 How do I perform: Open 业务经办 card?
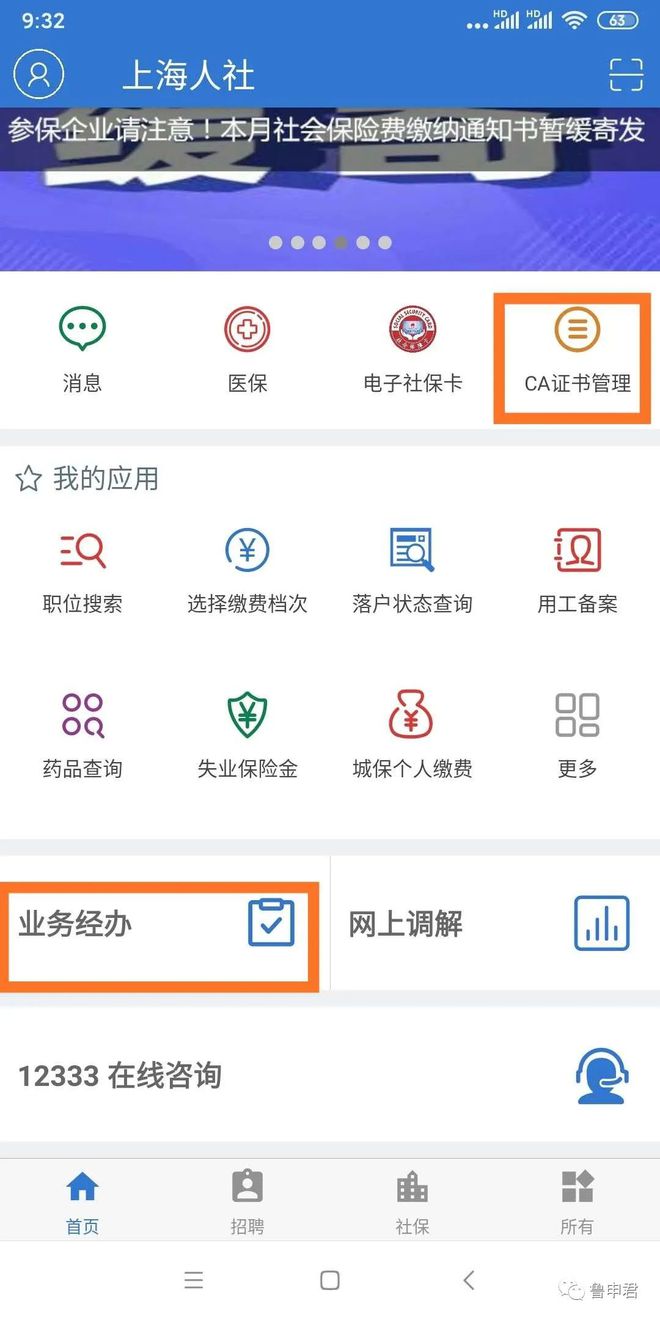160,923
